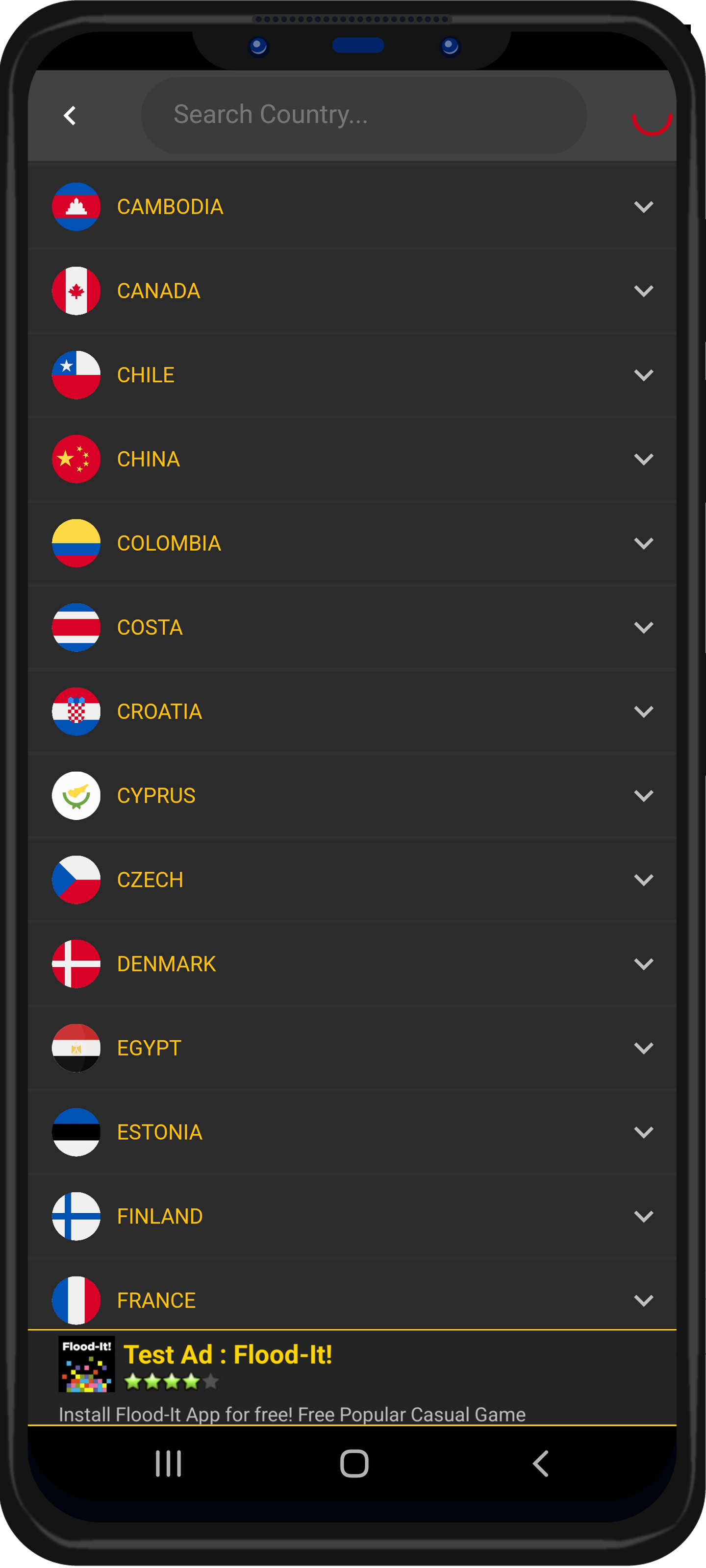Expand Canada servers

click(x=643, y=291)
